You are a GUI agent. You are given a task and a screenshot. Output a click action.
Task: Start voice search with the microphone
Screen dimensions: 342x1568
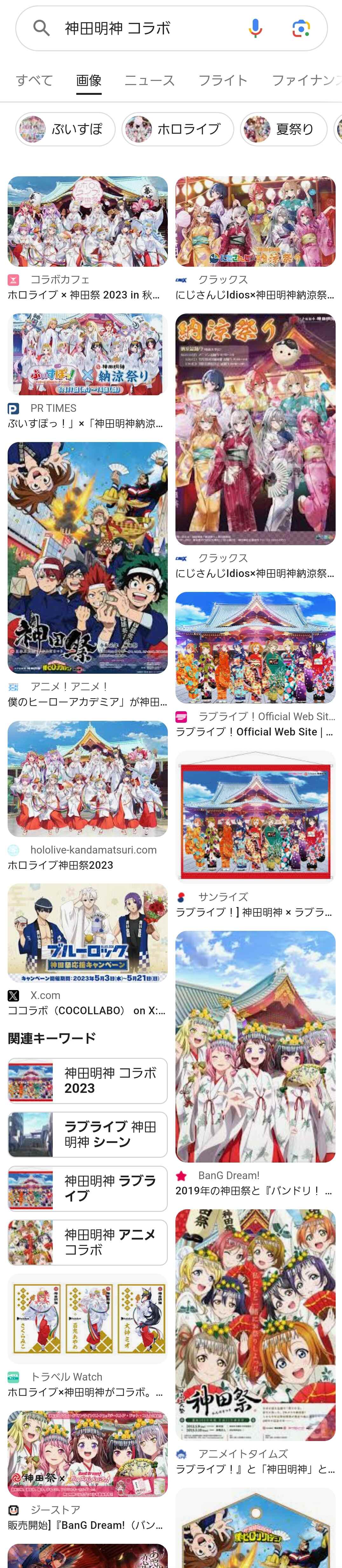pyautogui.click(x=256, y=28)
